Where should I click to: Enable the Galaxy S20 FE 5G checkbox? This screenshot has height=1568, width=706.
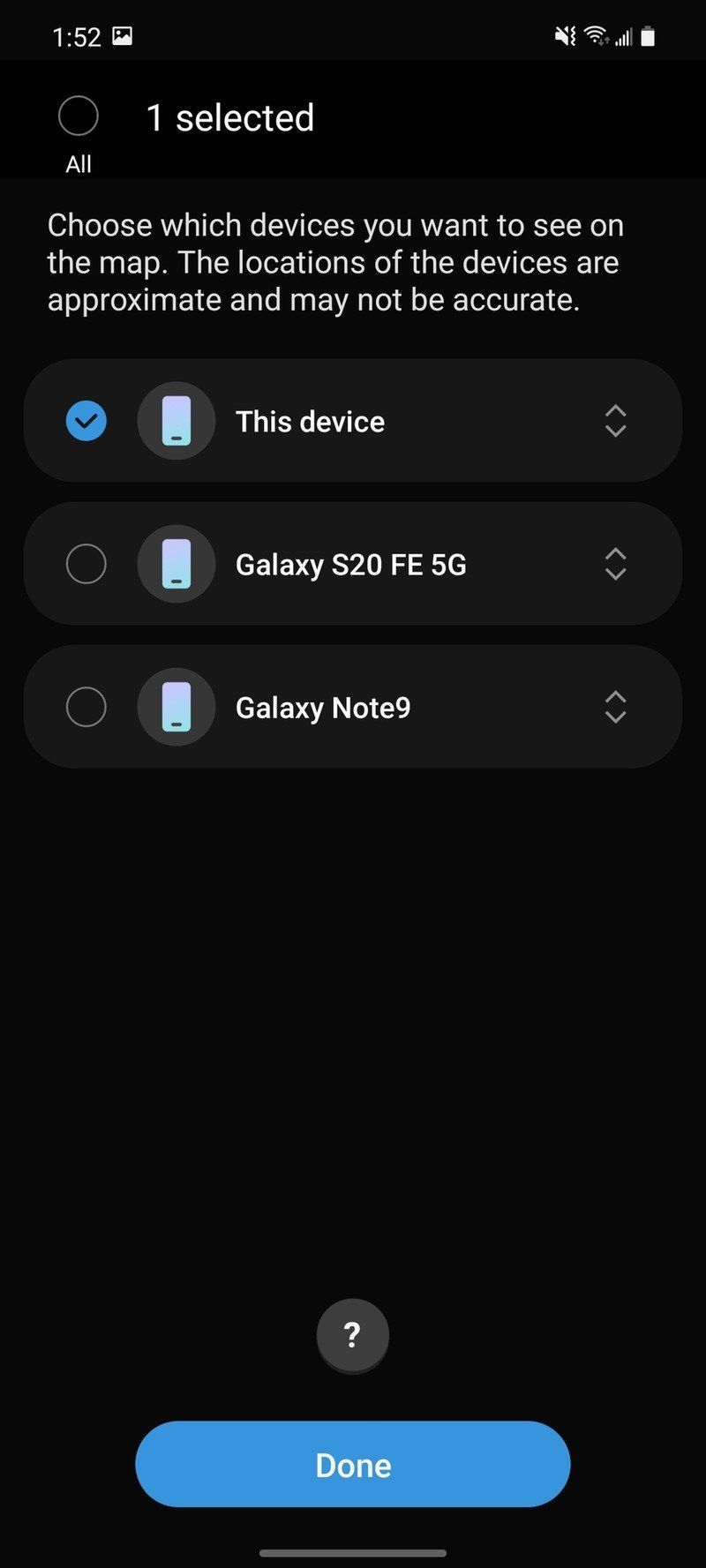(86, 564)
